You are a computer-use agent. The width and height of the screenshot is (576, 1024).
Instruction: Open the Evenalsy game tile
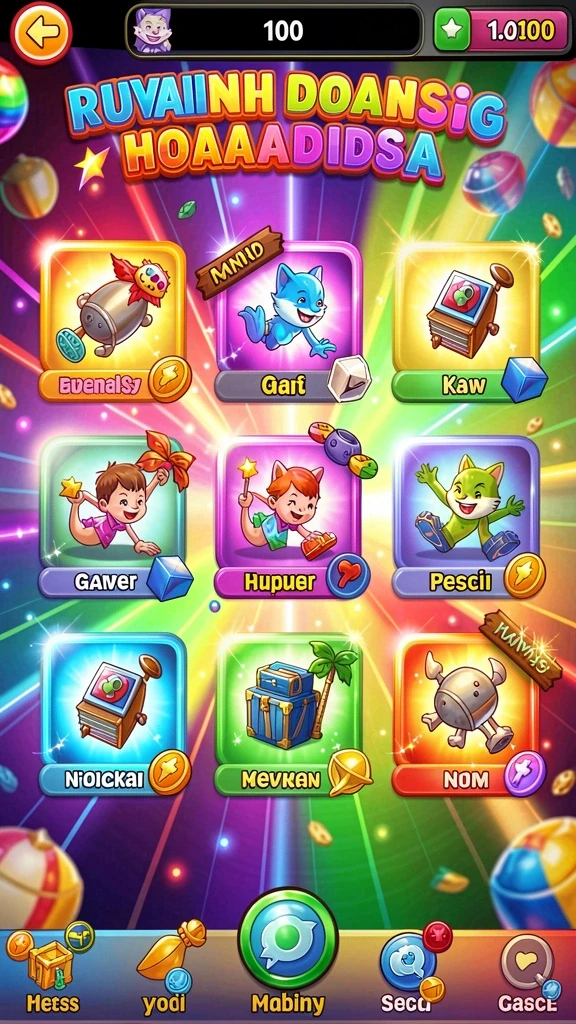tap(112, 321)
